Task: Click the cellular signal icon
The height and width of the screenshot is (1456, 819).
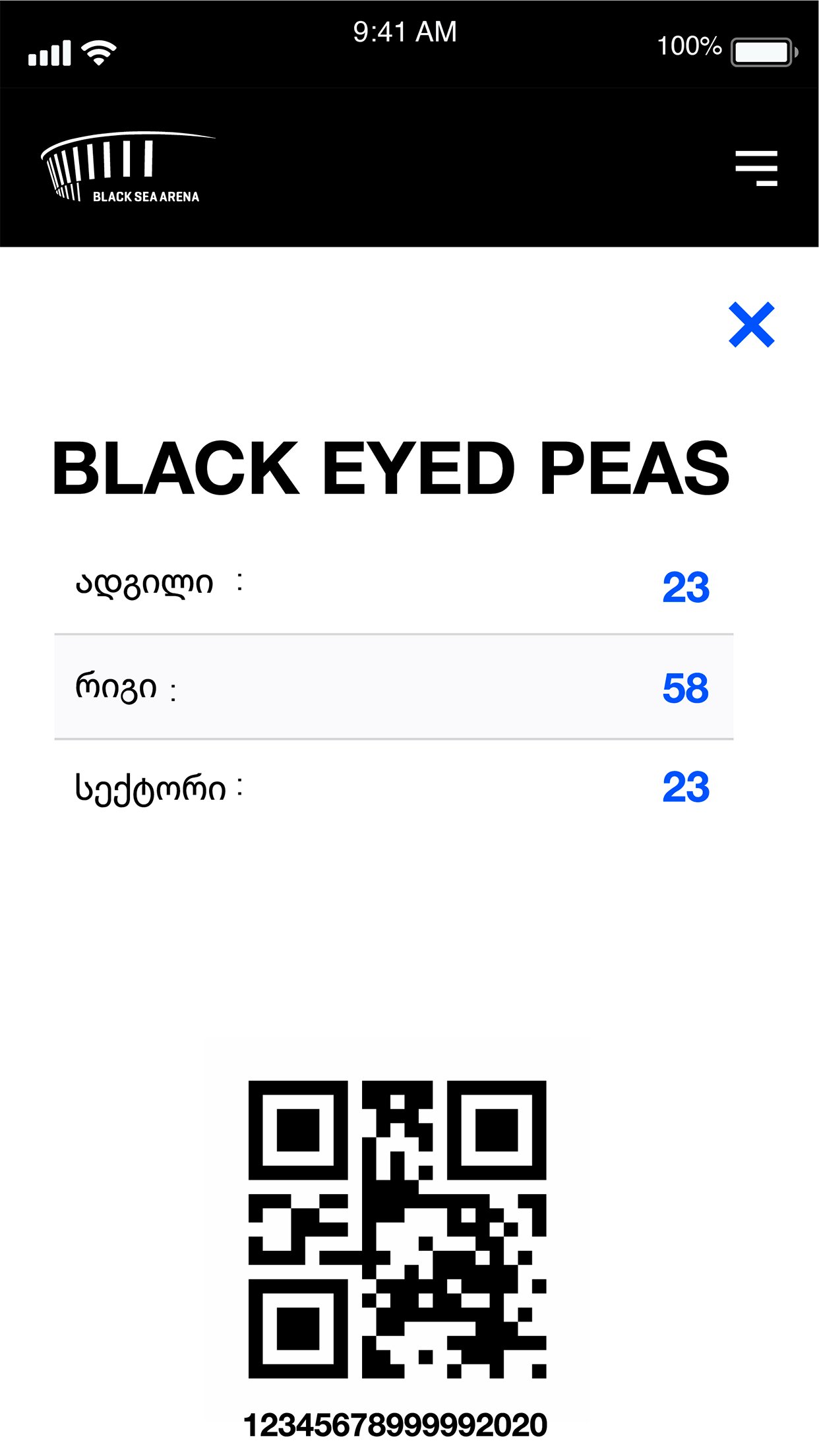Action: pyautogui.click(x=48, y=51)
